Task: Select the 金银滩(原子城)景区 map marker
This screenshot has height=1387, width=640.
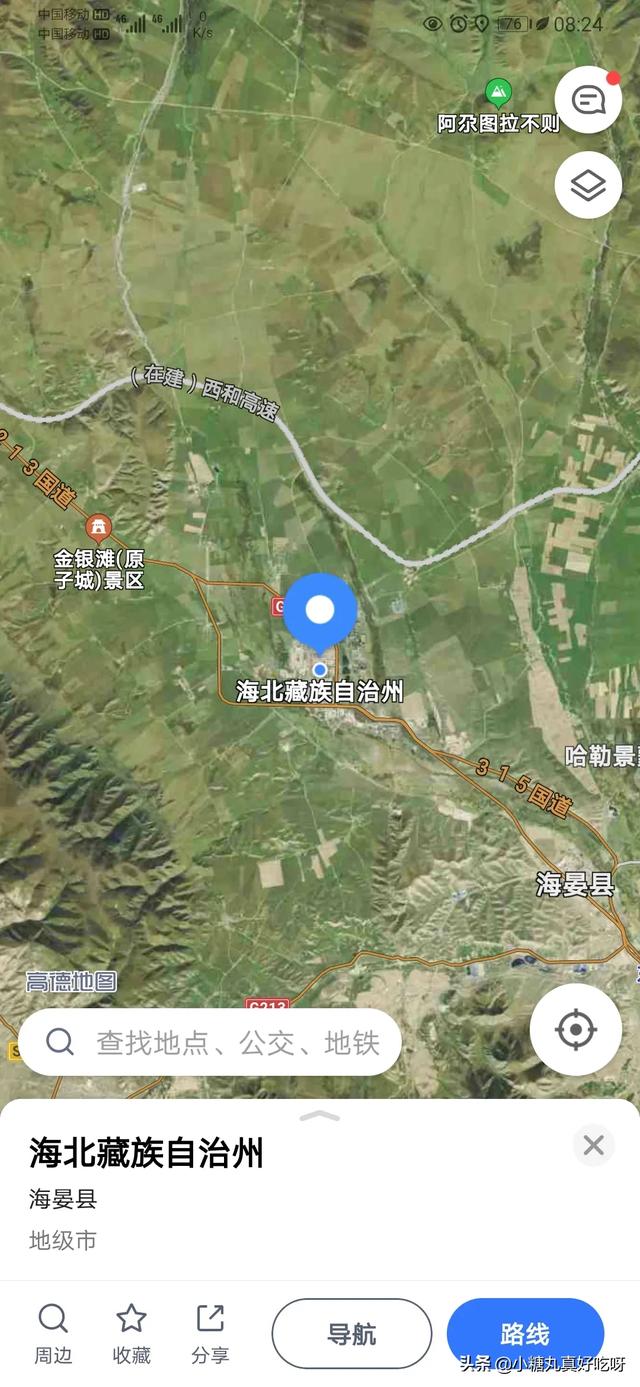Action: pos(98,526)
